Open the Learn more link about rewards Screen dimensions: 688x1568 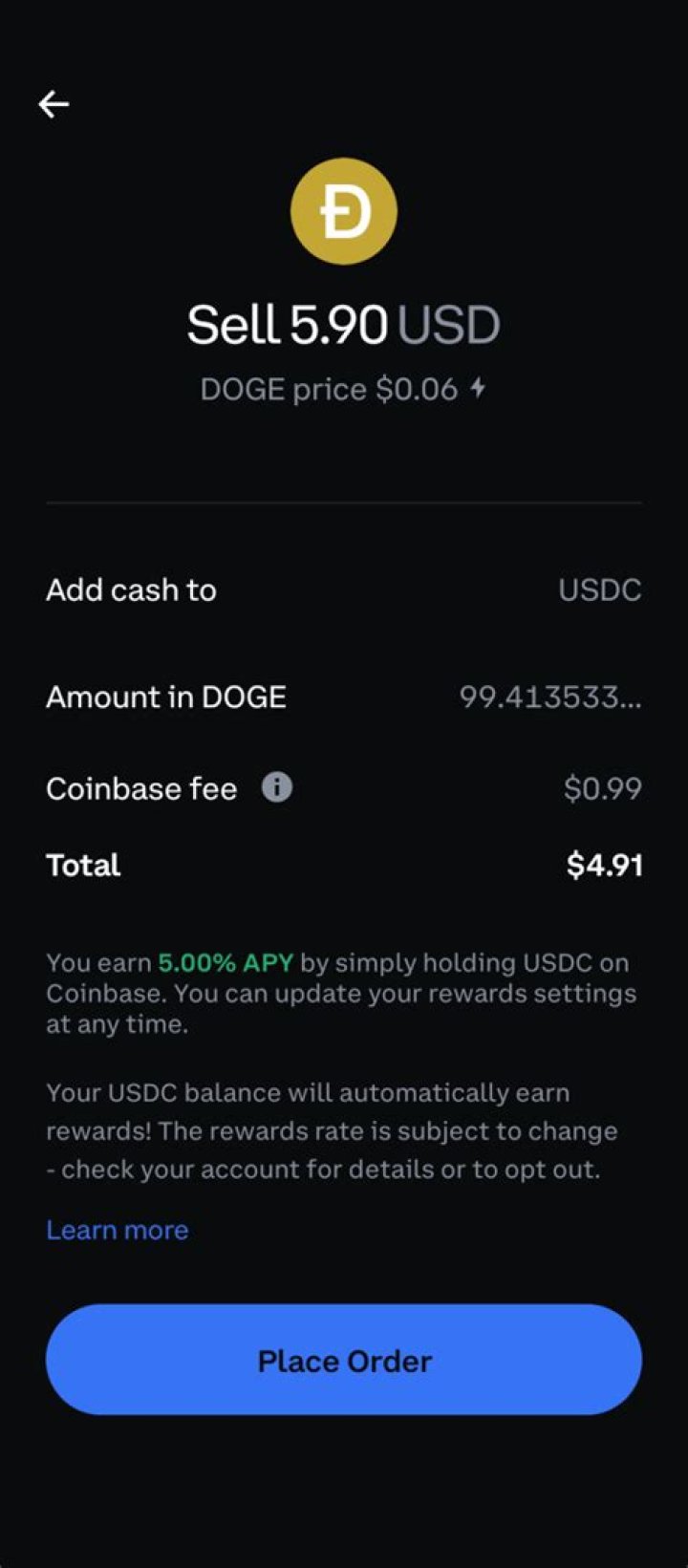click(117, 1230)
